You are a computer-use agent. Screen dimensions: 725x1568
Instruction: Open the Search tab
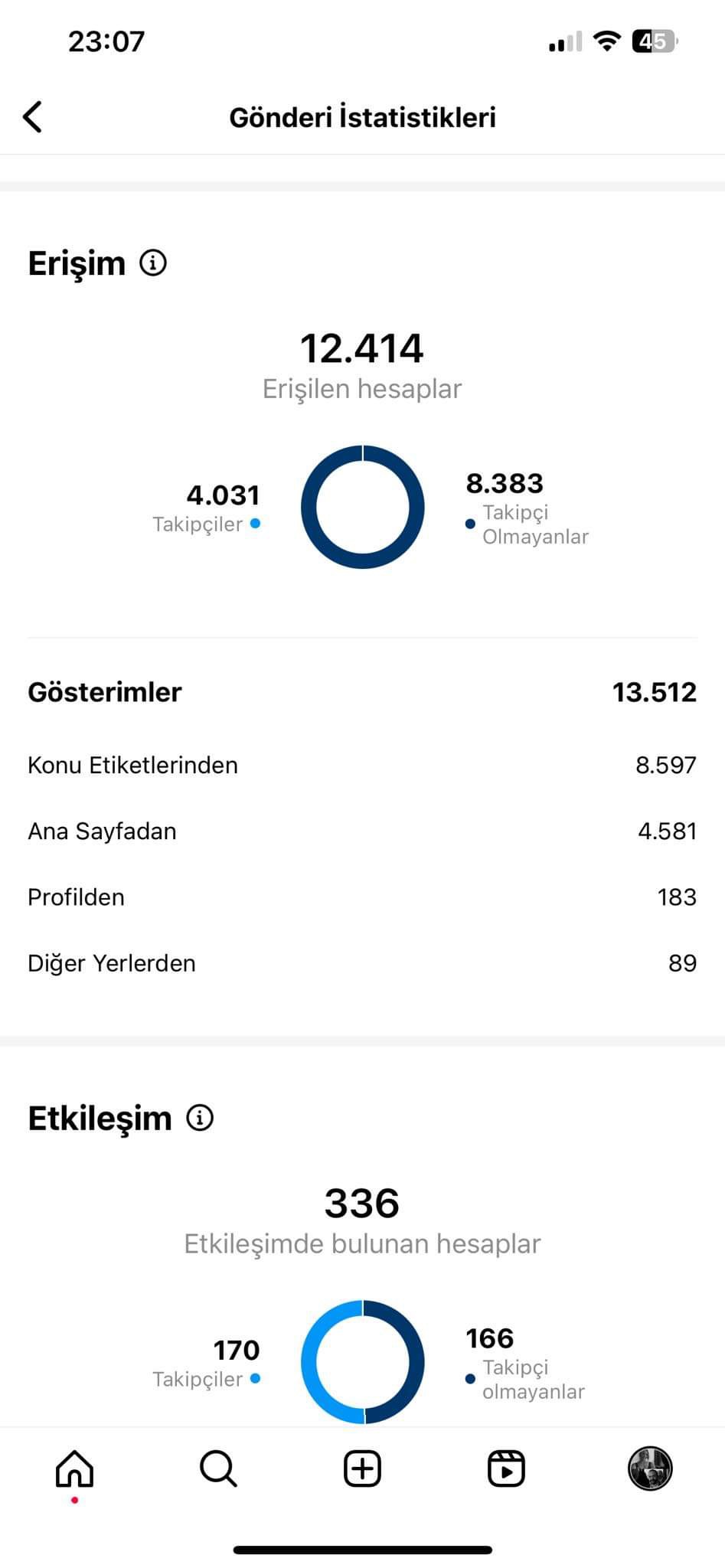(x=218, y=1468)
